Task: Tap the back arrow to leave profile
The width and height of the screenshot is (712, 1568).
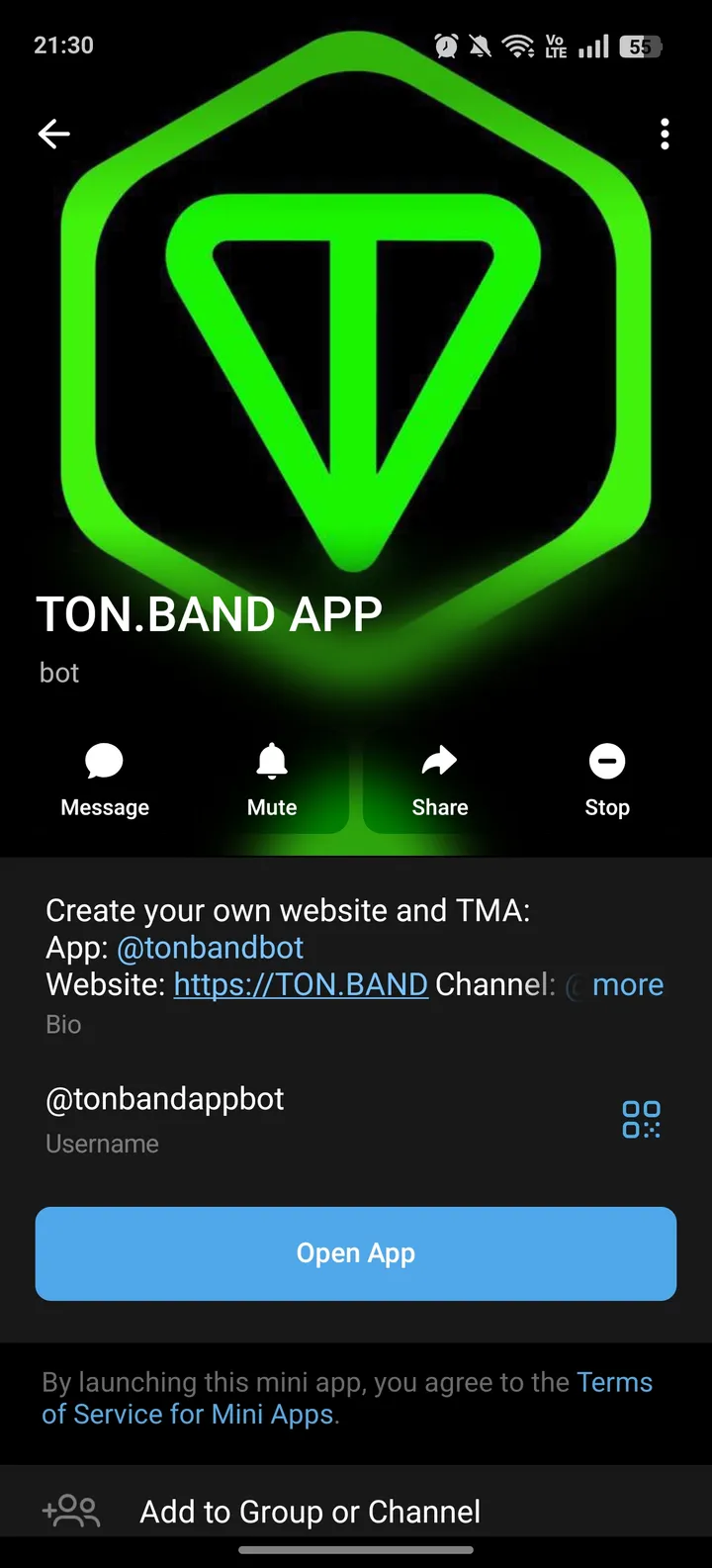Action: pyautogui.click(x=54, y=134)
